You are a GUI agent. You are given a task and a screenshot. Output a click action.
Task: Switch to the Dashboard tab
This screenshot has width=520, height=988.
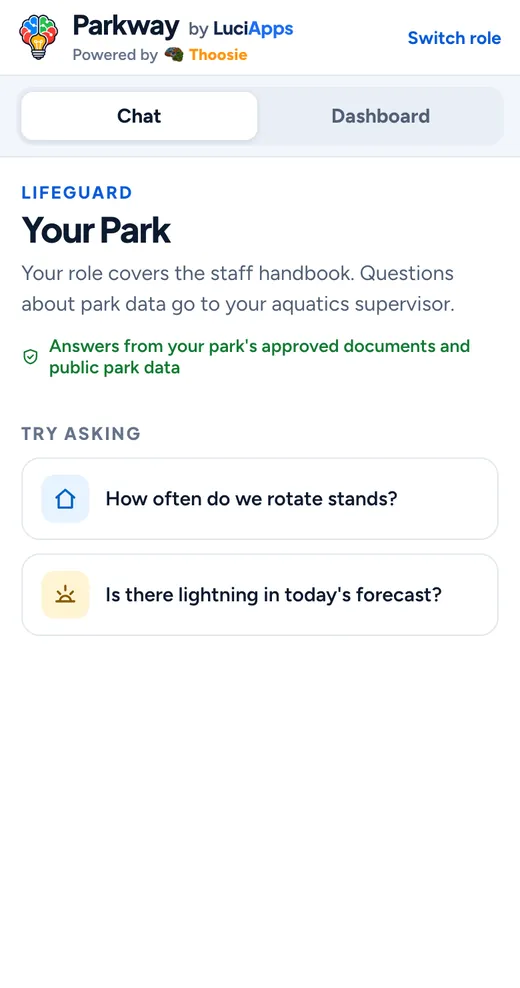tap(381, 116)
